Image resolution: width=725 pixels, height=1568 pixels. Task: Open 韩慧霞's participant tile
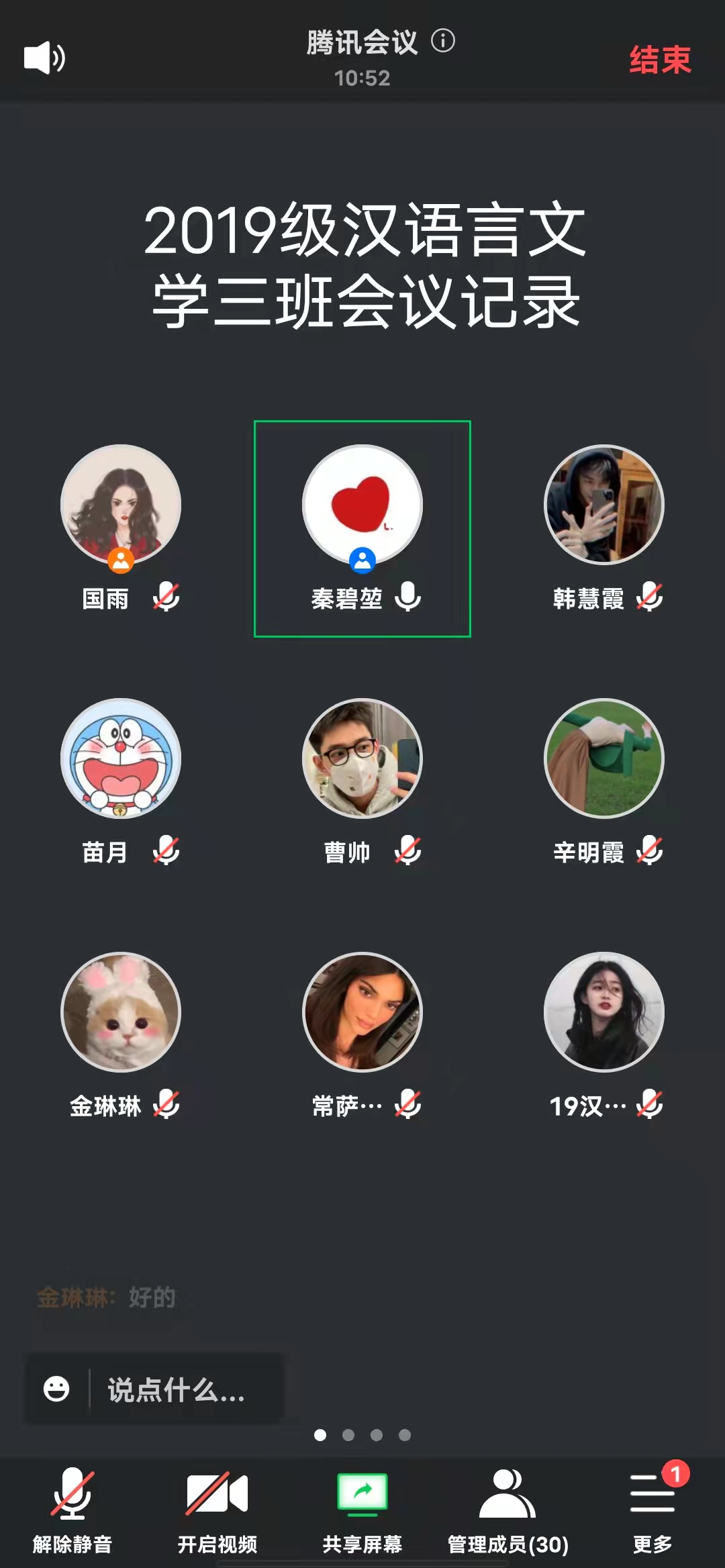coord(603,505)
